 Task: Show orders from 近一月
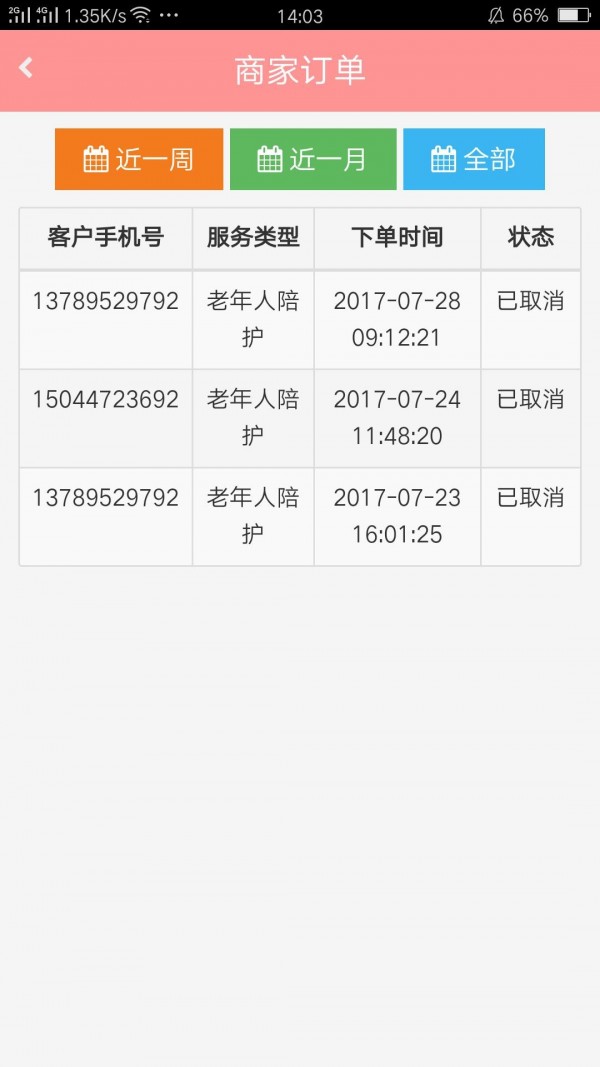(313, 159)
